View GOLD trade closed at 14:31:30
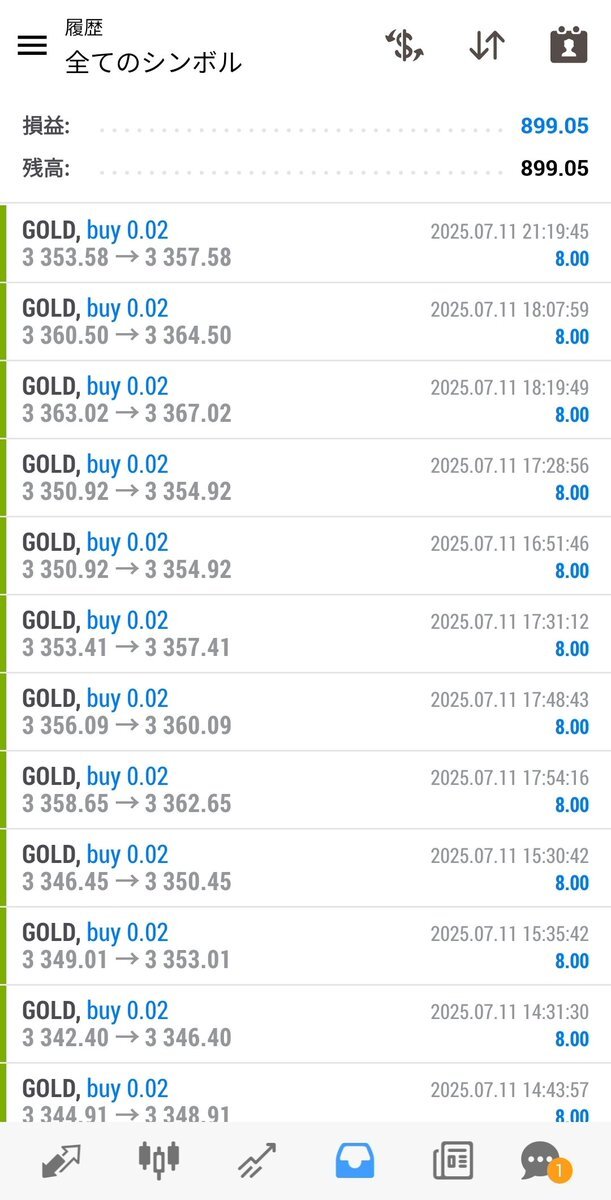This screenshot has height=1200, width=611. (x=305, y=1024)
